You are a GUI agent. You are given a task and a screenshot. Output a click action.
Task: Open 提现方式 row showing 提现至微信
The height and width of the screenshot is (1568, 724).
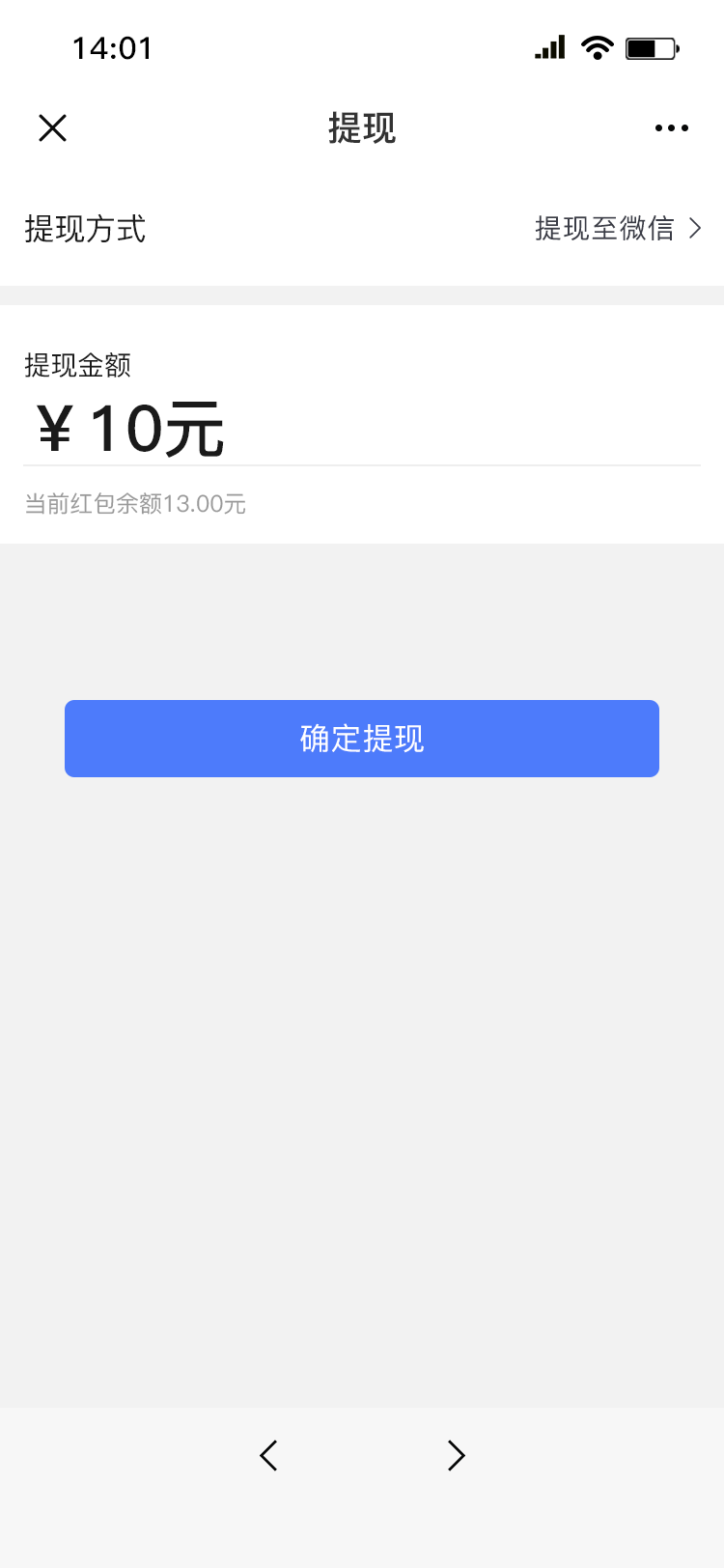coord(362,229)
